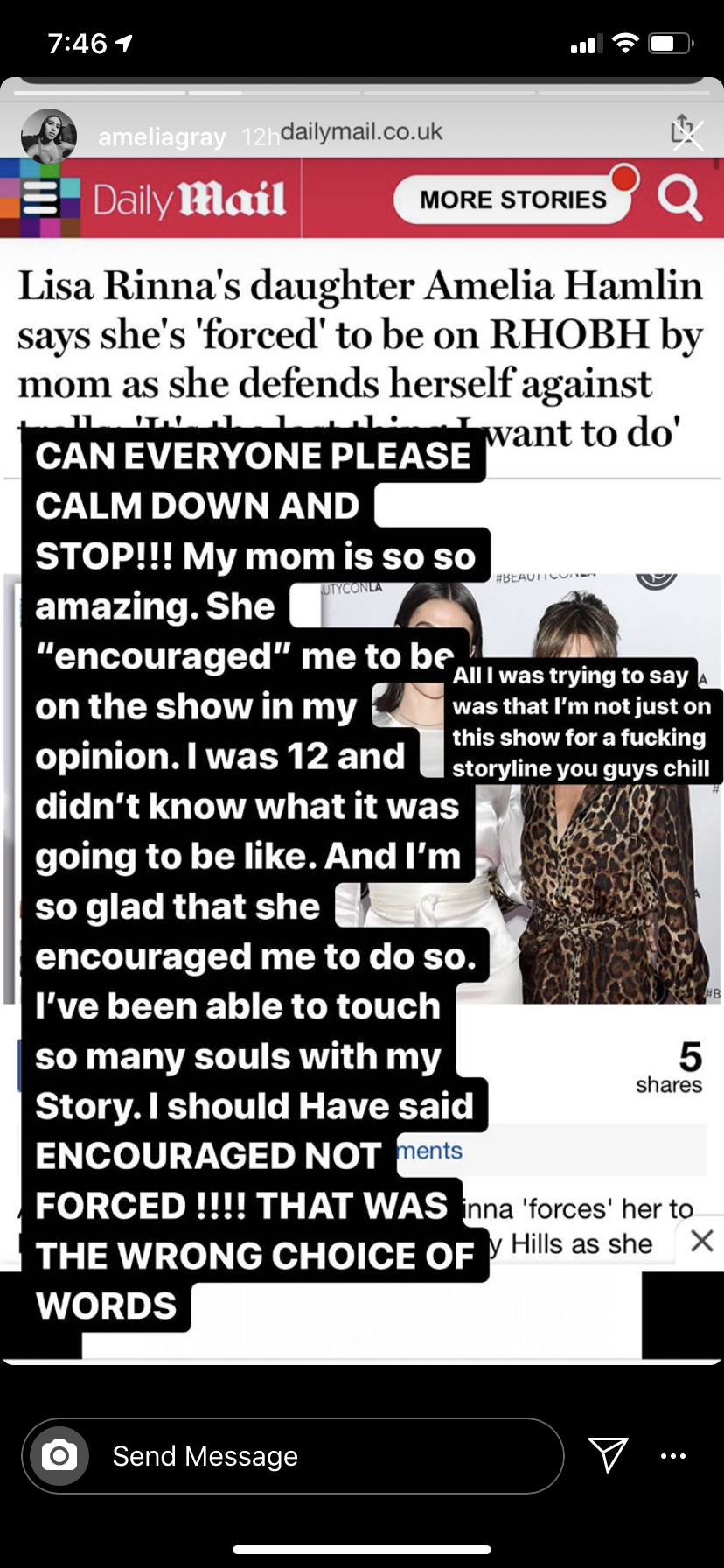
Task: Open the three-dot more options
Action: point(673,1455)
